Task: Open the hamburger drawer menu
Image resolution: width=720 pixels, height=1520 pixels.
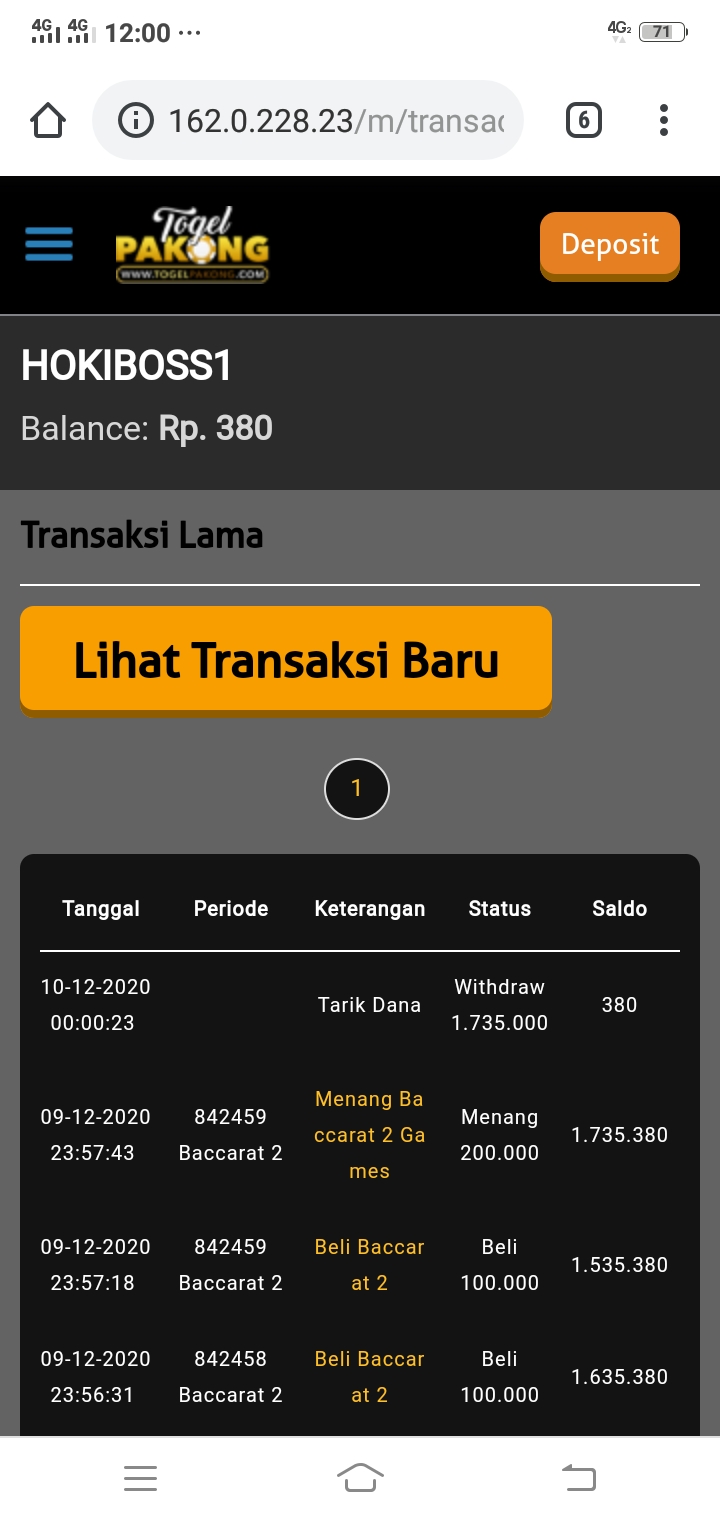Action: click(x=49, y=244)
